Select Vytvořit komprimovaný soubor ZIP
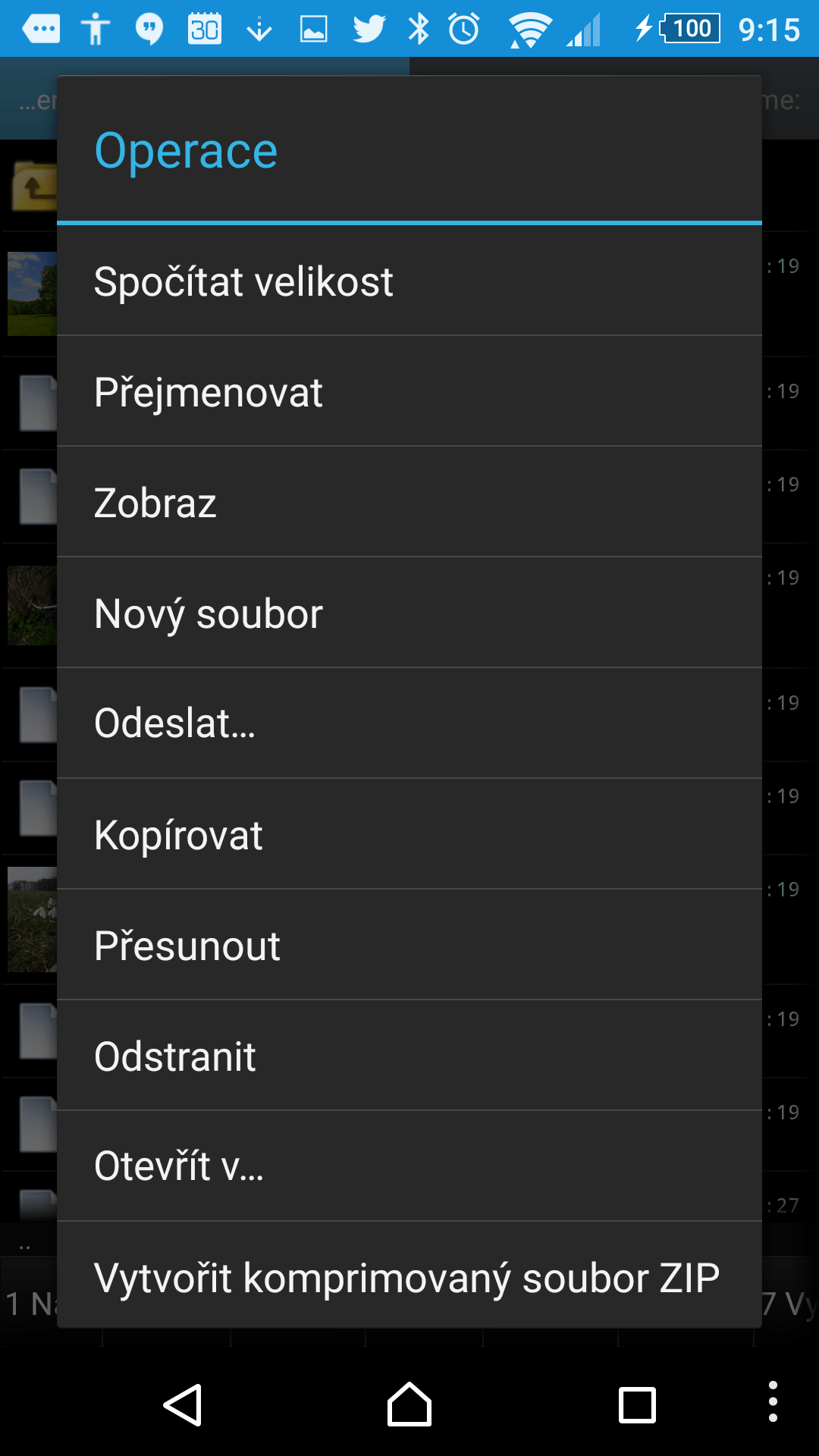Image resolution: width=819 pixels, height=1456 pixels. pyautogui.click(x=409, y=1276)
